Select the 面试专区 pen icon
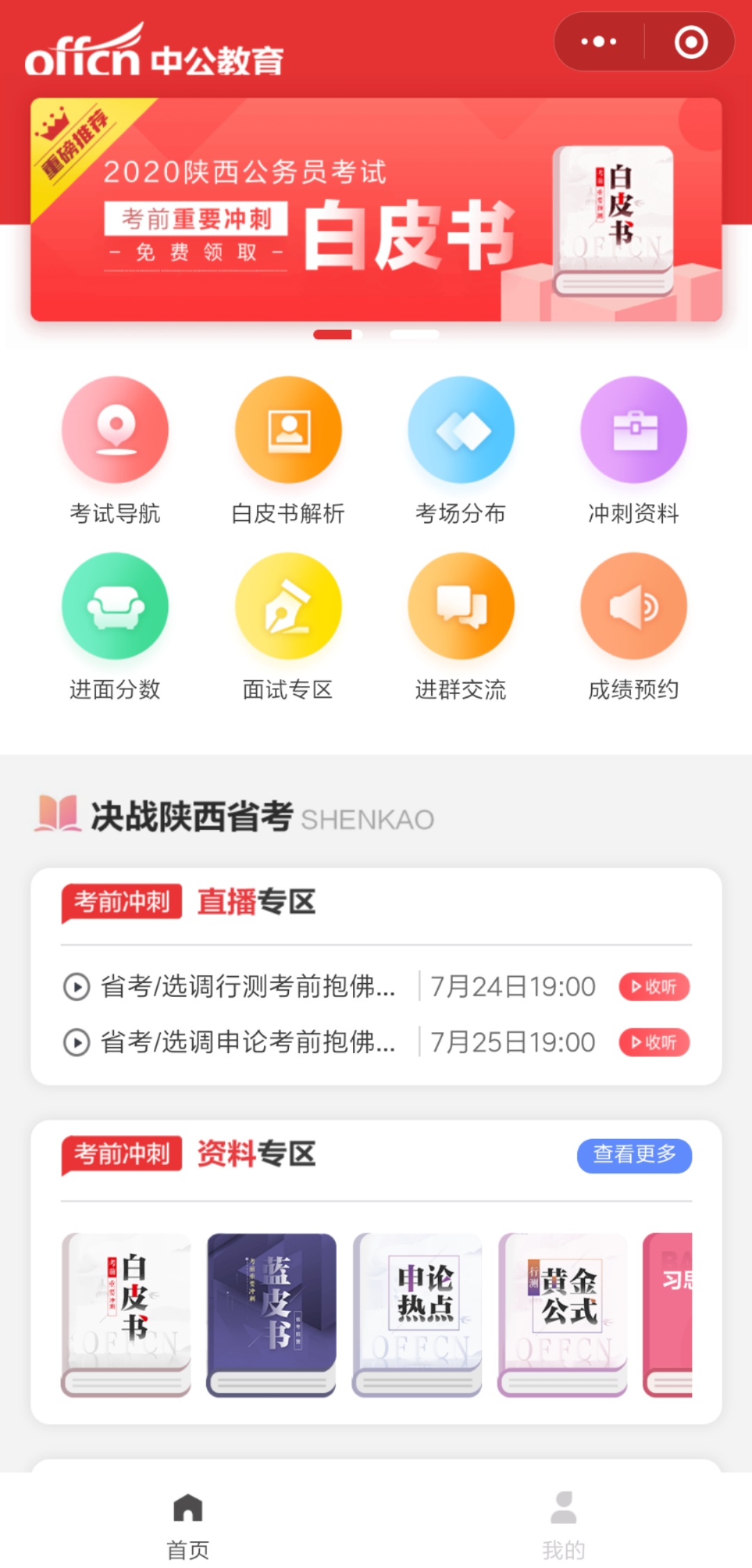 pyautogui.click(x=288, y=606)
